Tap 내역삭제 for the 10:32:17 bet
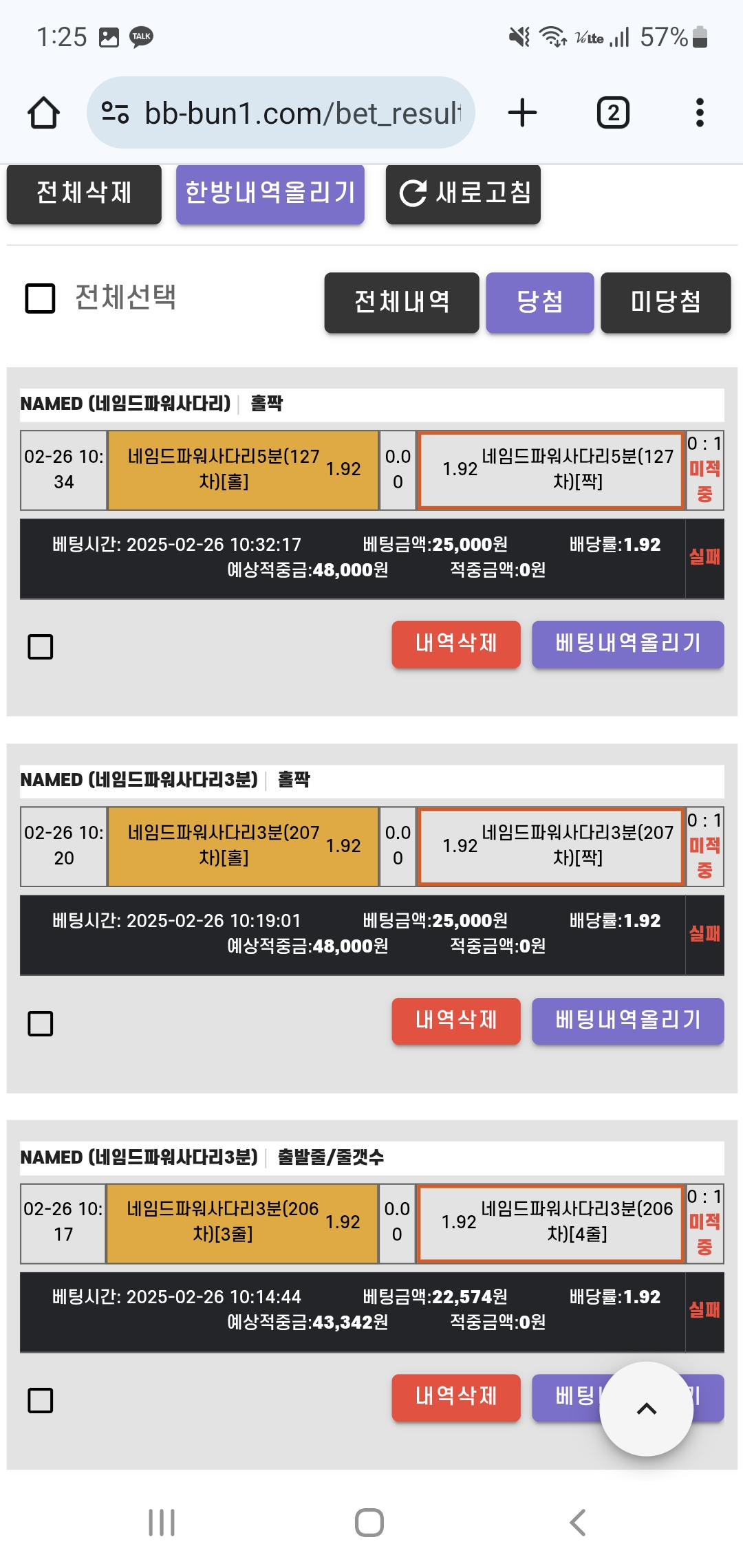Screen dimensions: 743x1568 [456, 644]
